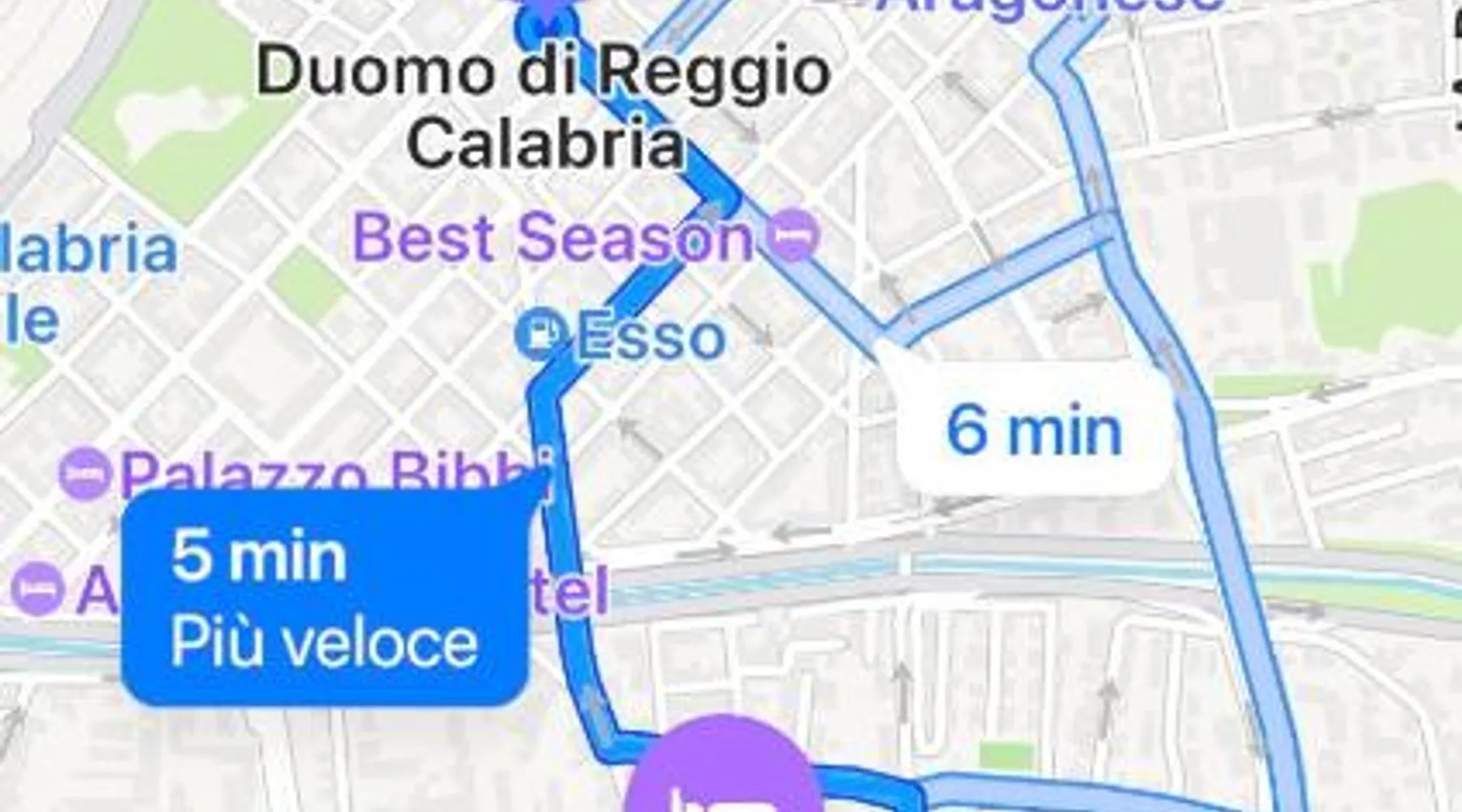View Duomo di Reggio Calabria place details
Viewport: 1462px width, 812px height.
point(543,106)
